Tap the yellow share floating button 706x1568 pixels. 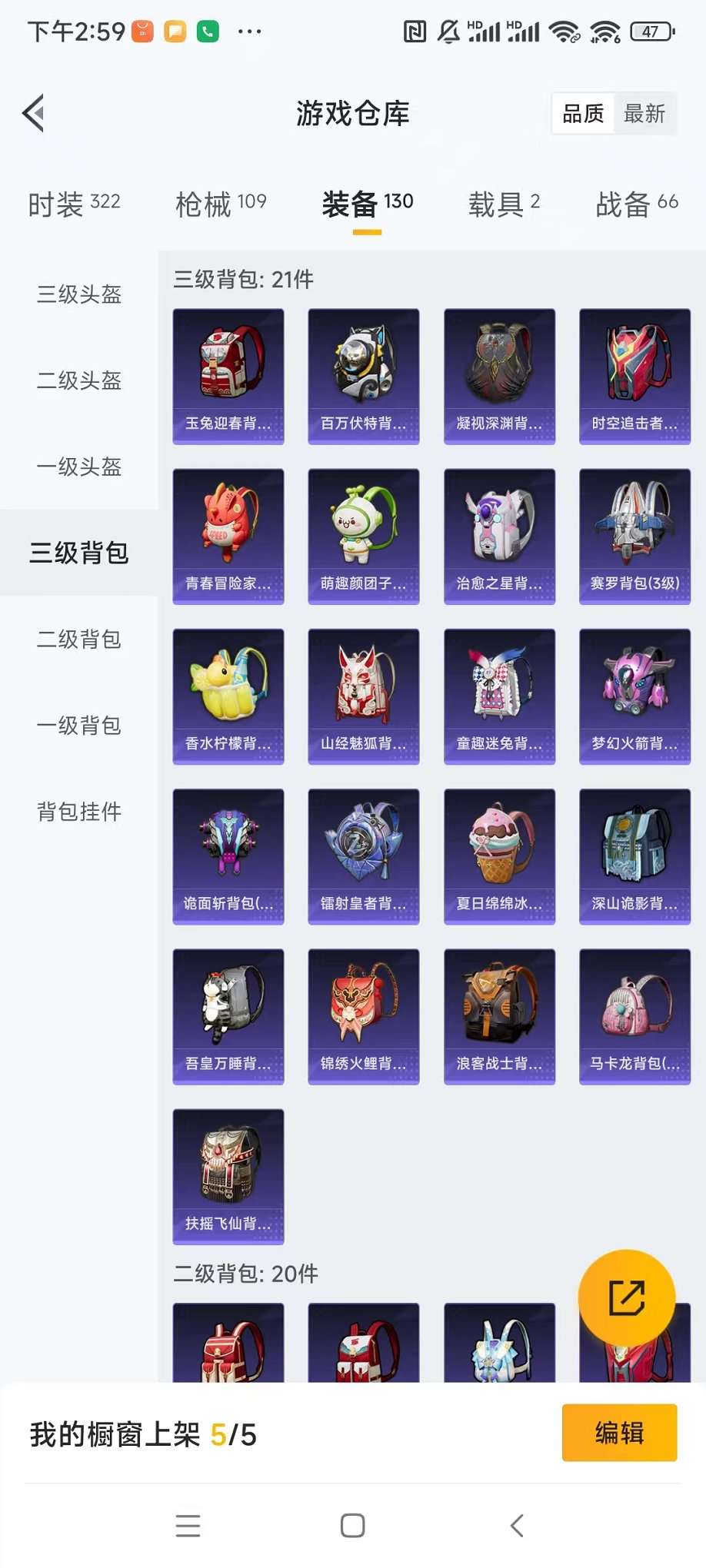(x=626, y=1298)
